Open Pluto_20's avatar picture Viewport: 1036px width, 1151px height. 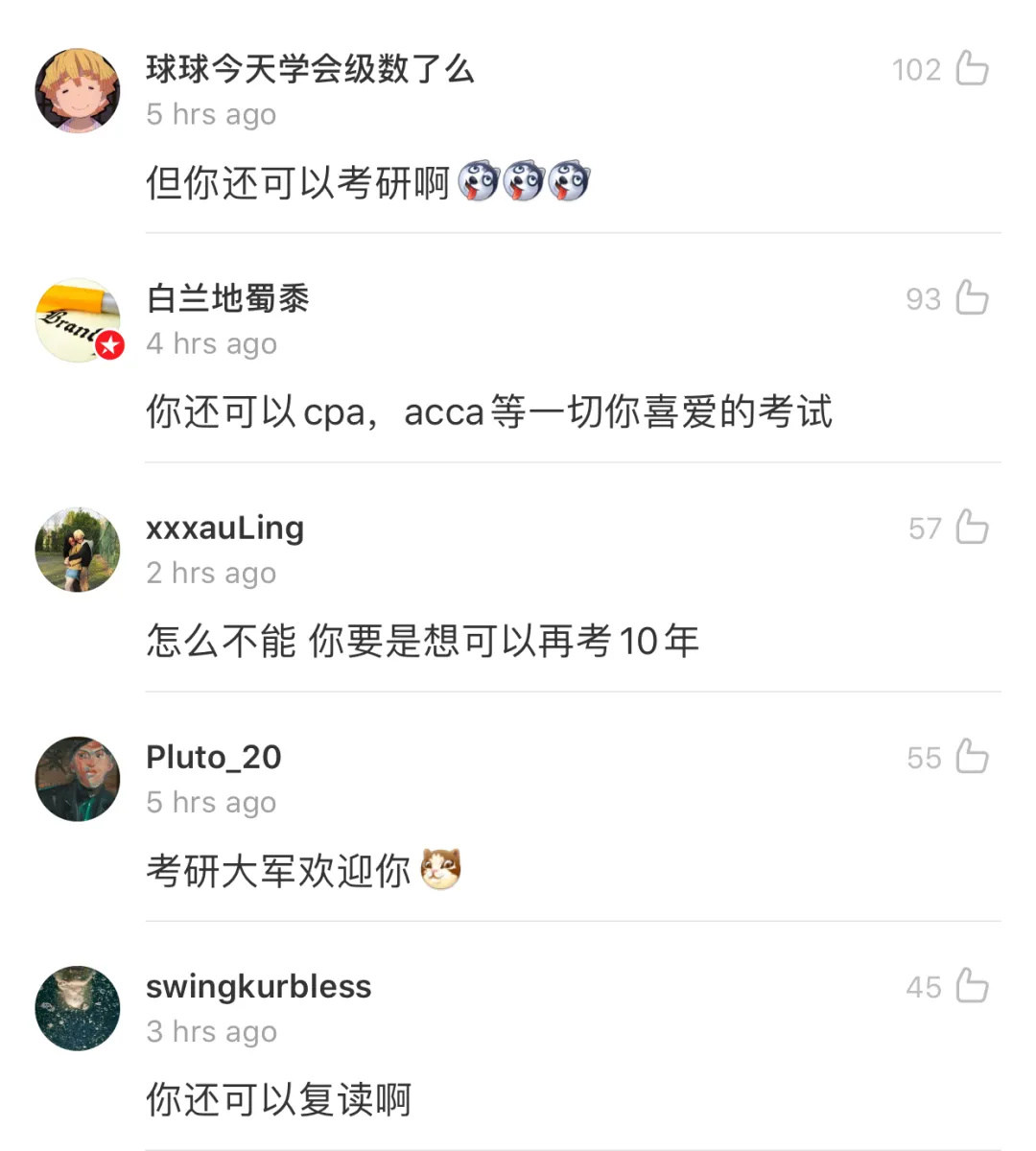coord(77,778)
